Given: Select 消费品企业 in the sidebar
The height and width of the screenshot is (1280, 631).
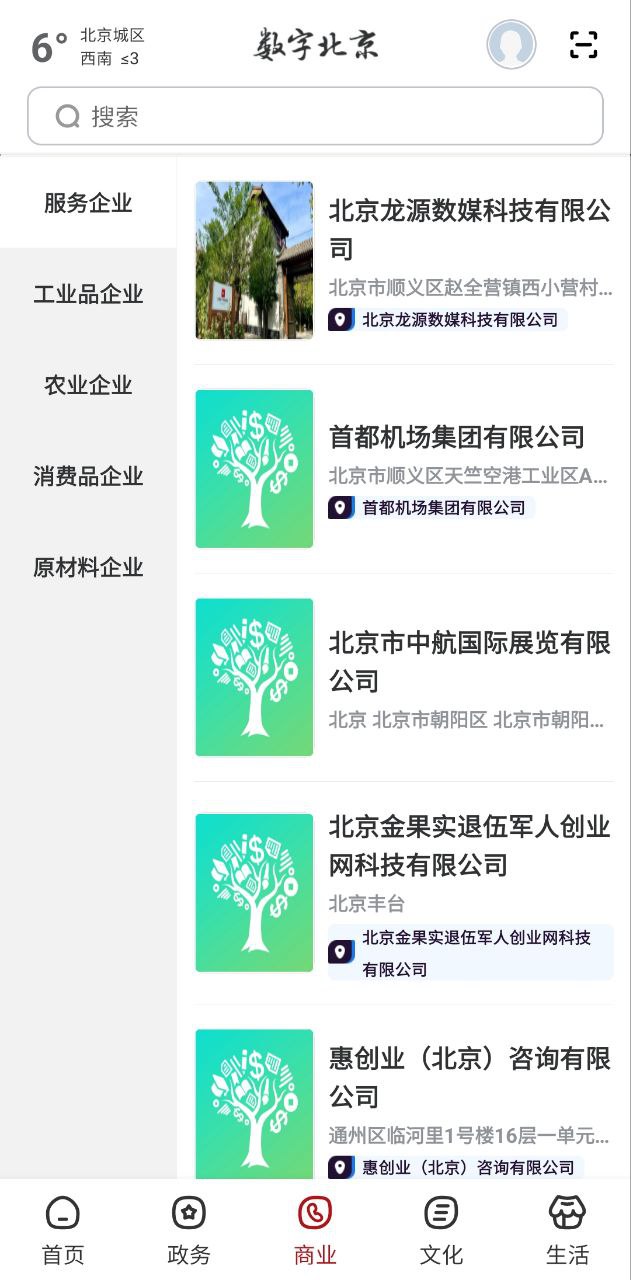Looking at the screenshot, I should click(88, 476).
